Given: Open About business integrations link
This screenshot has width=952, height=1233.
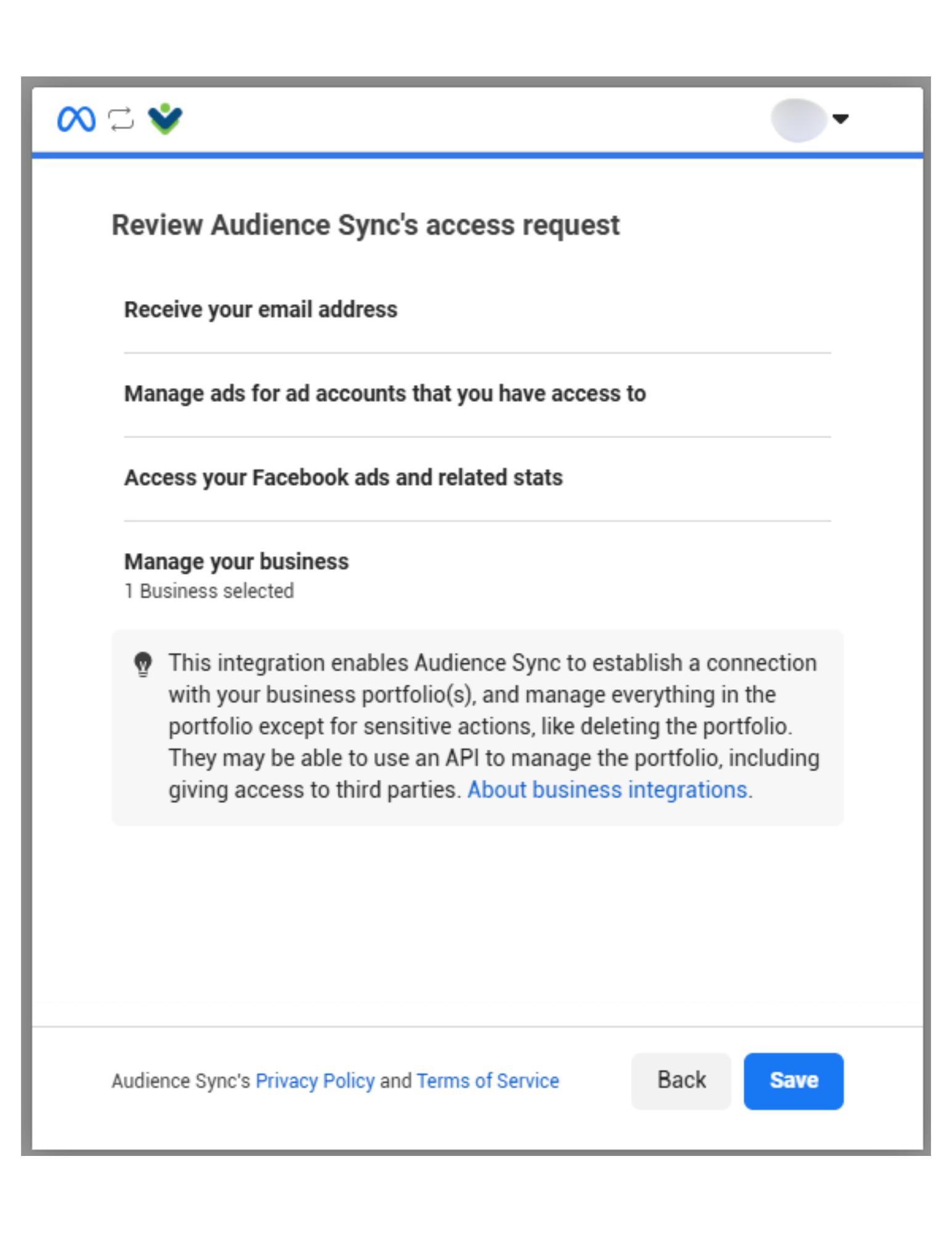Looking at the screenshot, I should pos(607,790).
